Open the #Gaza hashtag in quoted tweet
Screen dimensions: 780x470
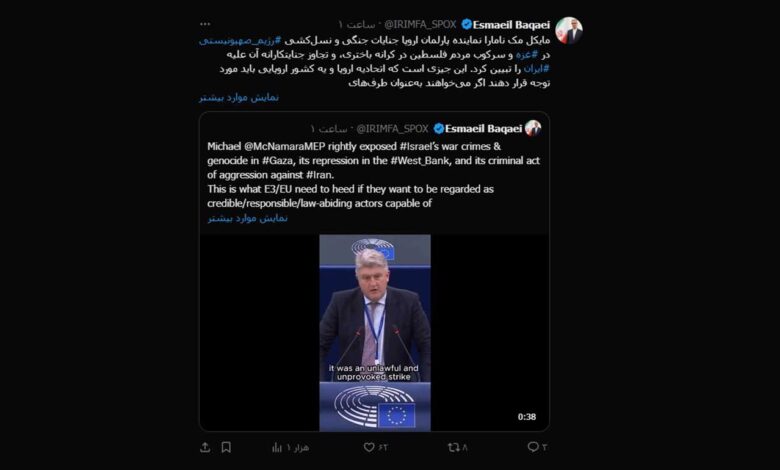click(x=283, y=160)
